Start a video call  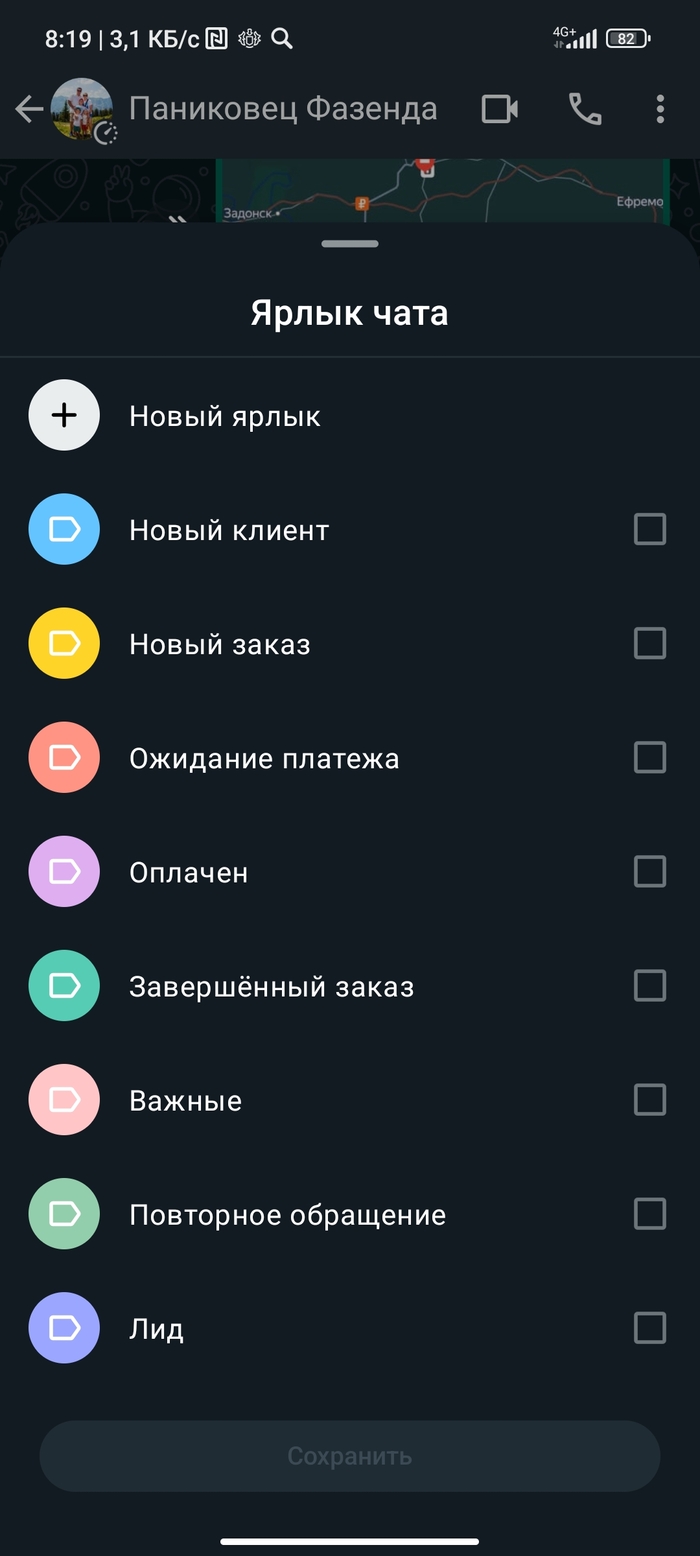tap(499, 109)
